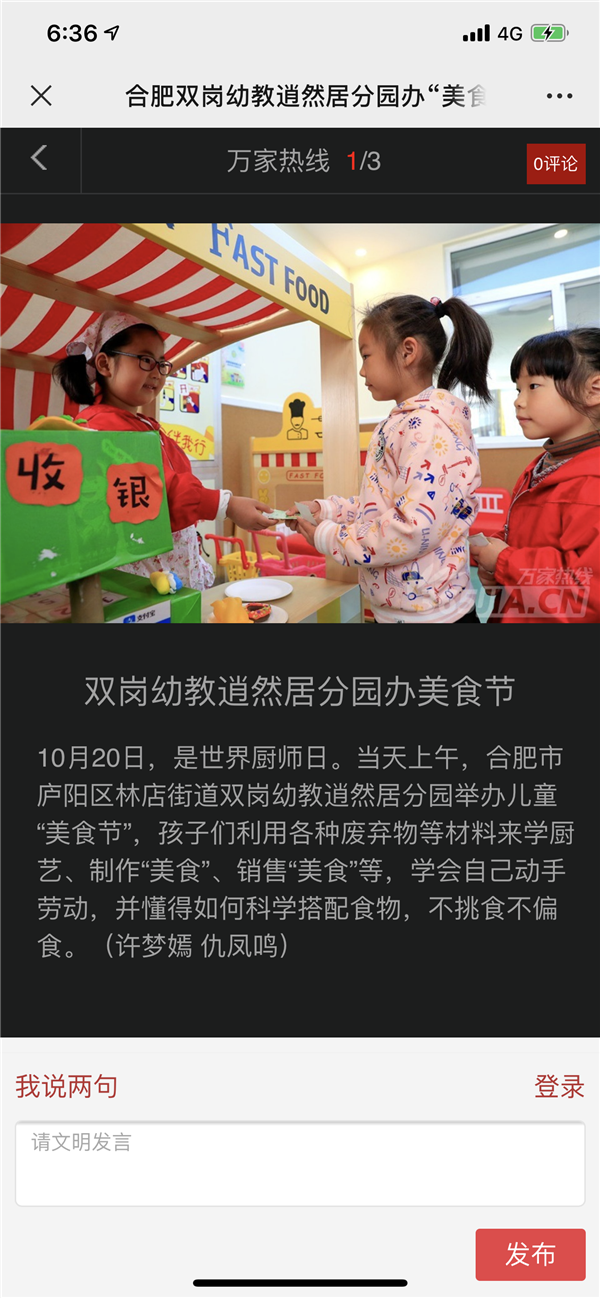View the kindergarten food festival photo

(300, 422)
